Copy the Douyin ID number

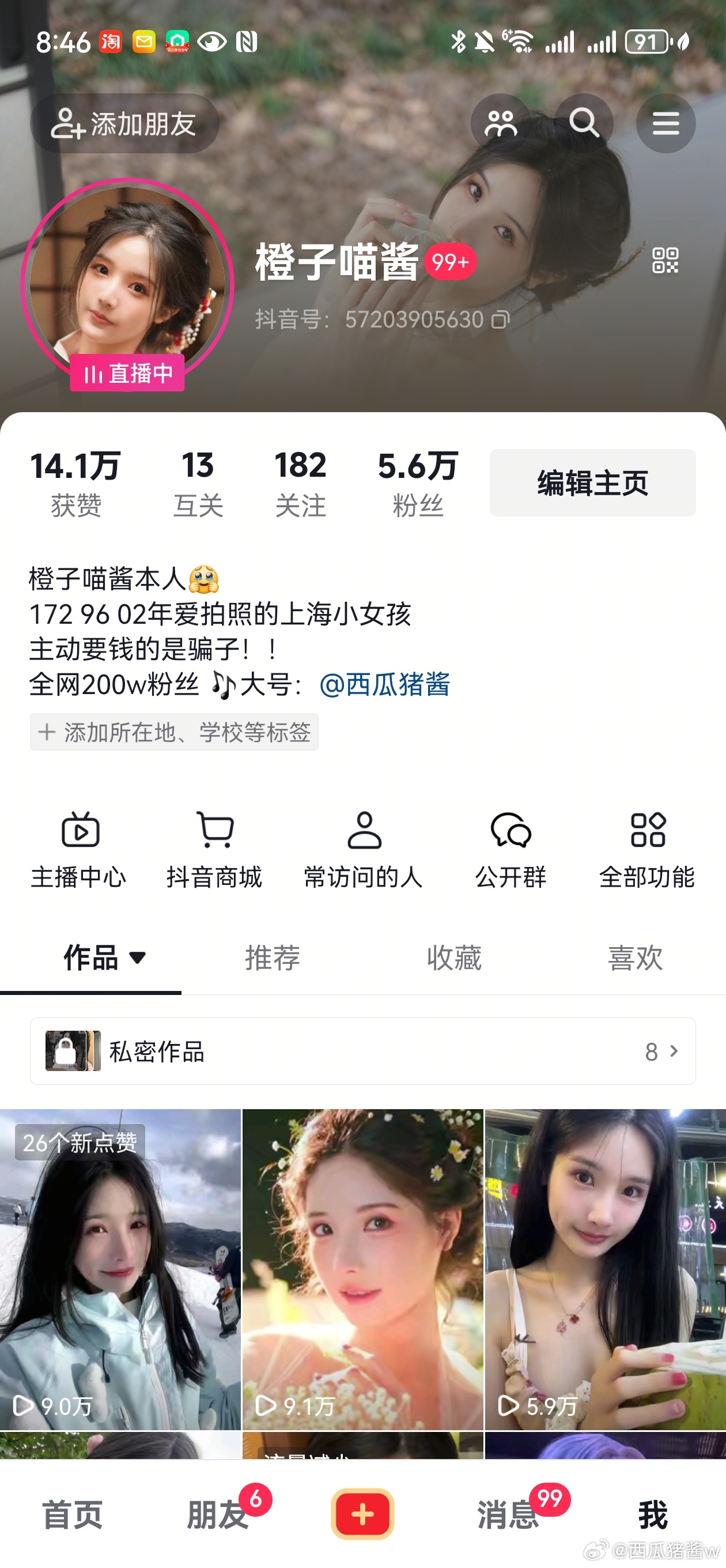click(x=500, y=319)
